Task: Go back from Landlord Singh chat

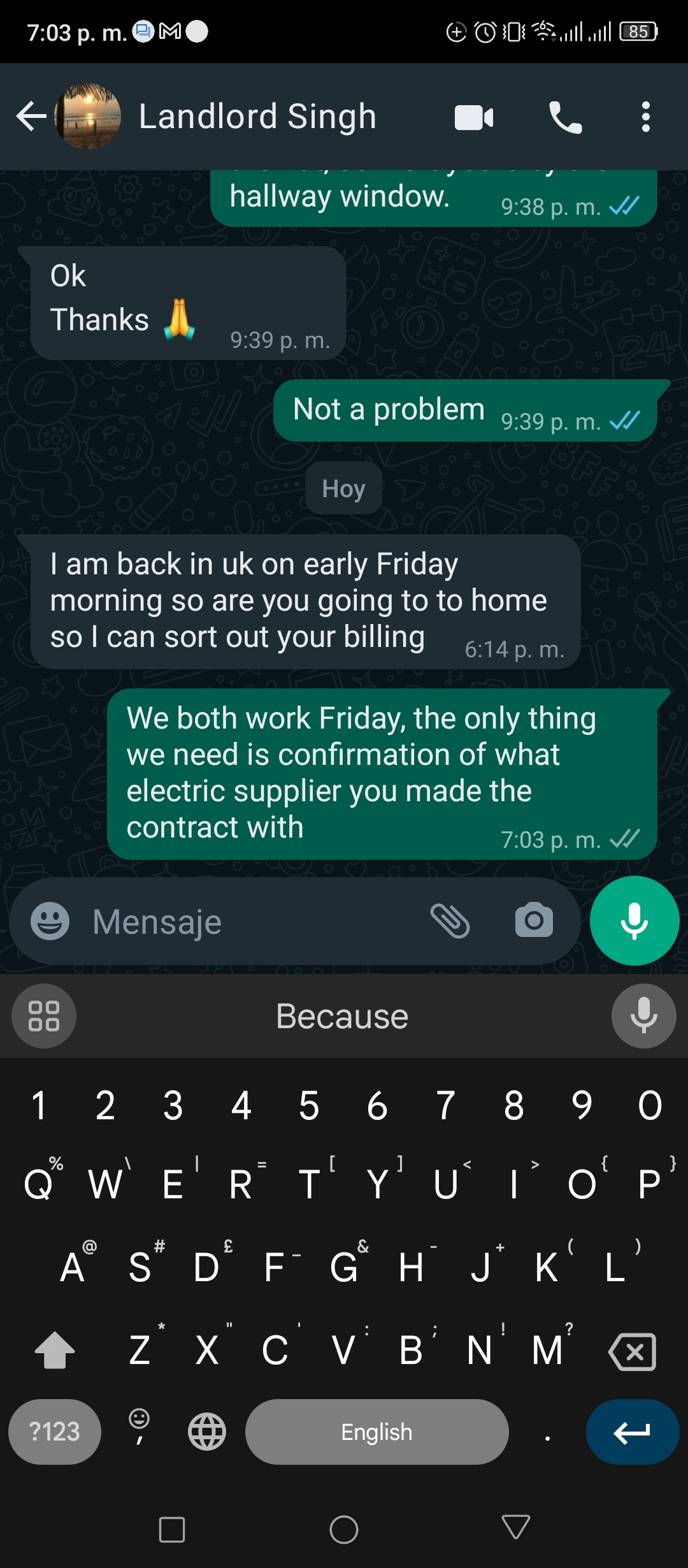Action: pyautogui.click(x=31, y=117)
